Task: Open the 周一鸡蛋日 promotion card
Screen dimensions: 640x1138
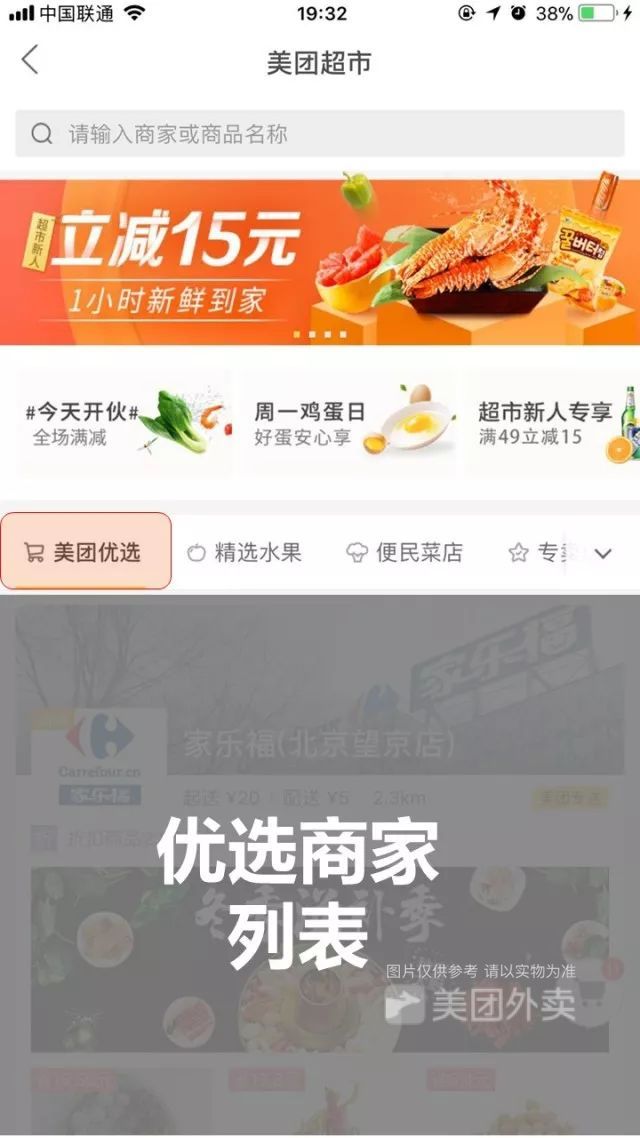Action: tap(347, 422)
